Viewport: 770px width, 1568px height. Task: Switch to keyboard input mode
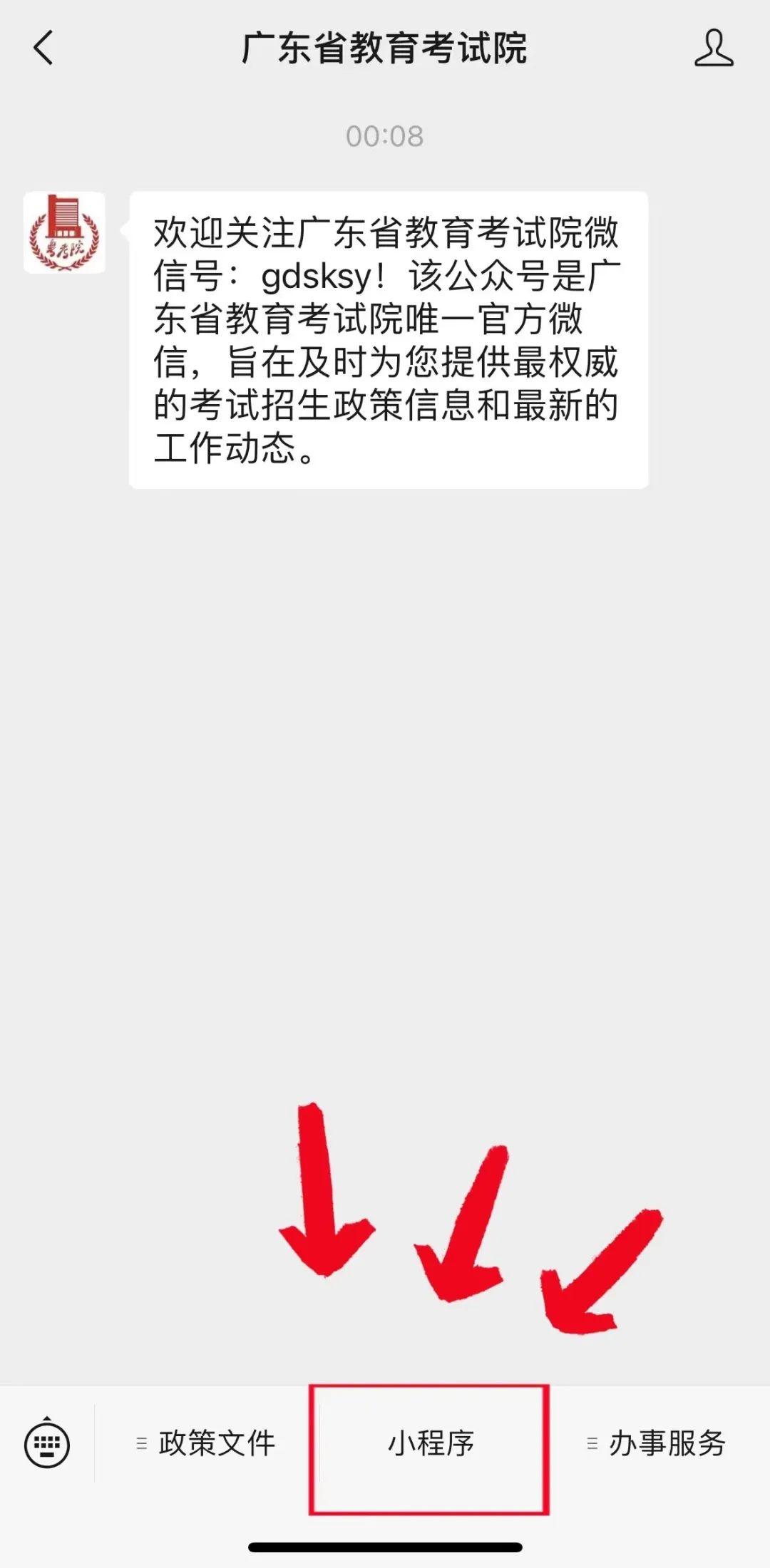[x=47, y=1444]
